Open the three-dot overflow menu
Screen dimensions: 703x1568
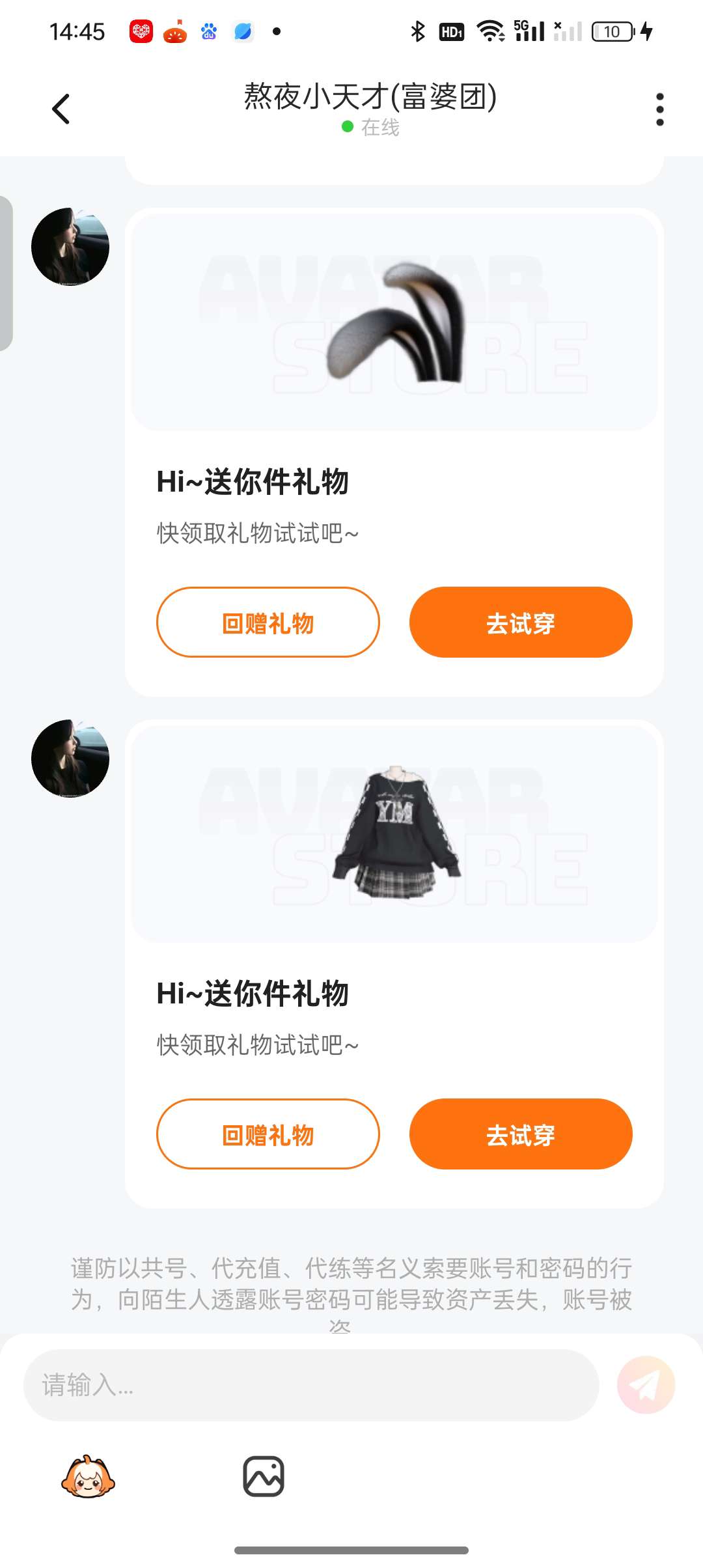[x=659, y=109]
